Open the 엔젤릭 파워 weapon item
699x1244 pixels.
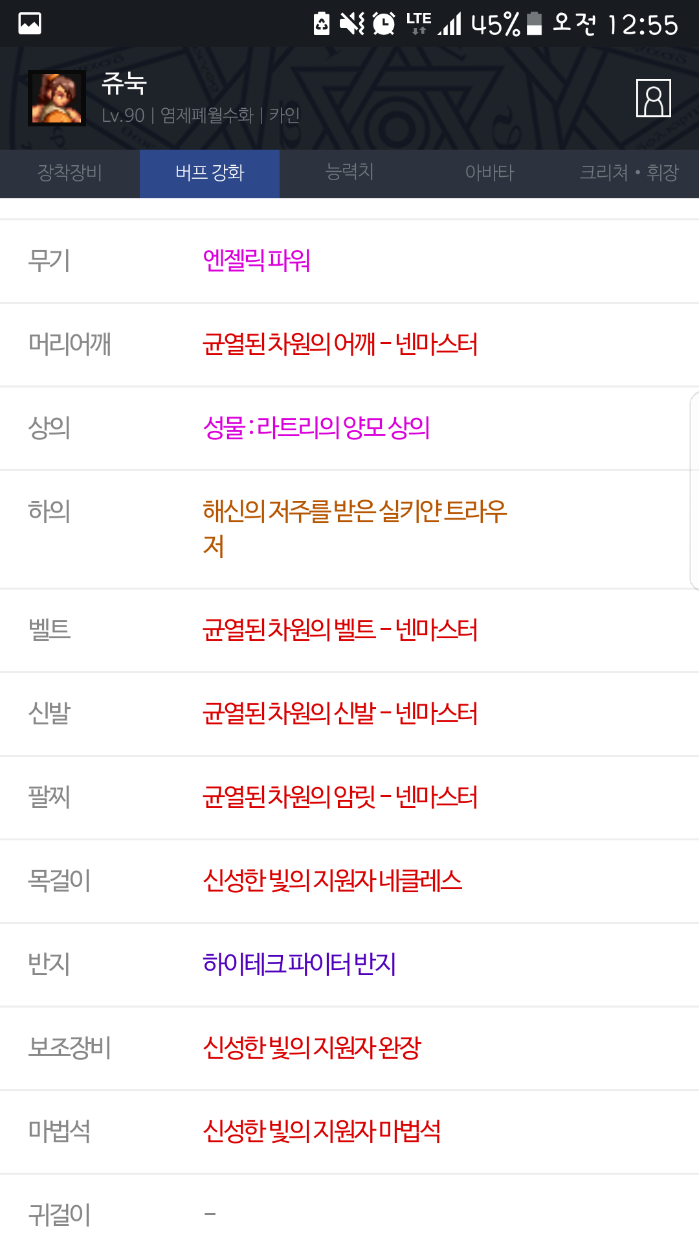pos(257,260)
